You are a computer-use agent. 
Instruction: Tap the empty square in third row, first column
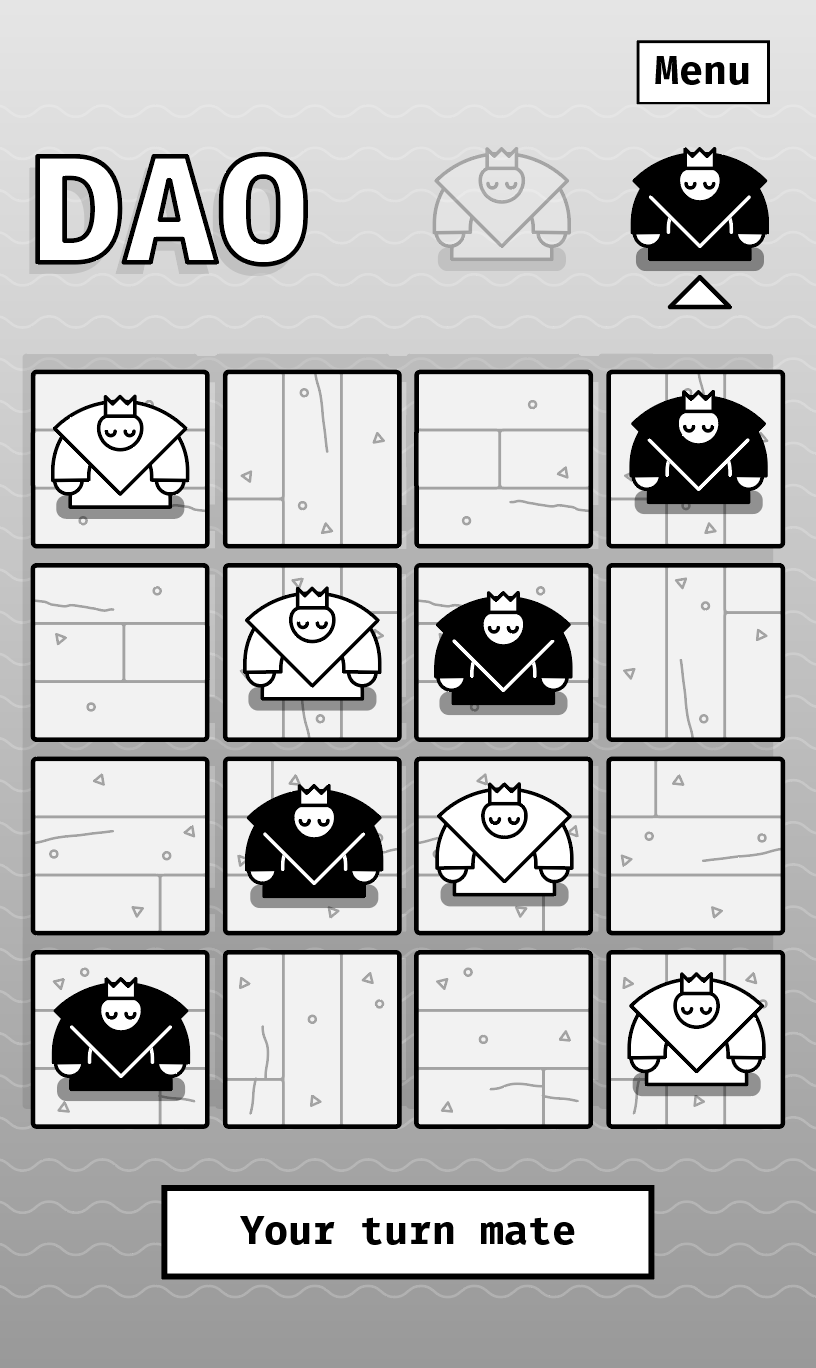point(120,846)
